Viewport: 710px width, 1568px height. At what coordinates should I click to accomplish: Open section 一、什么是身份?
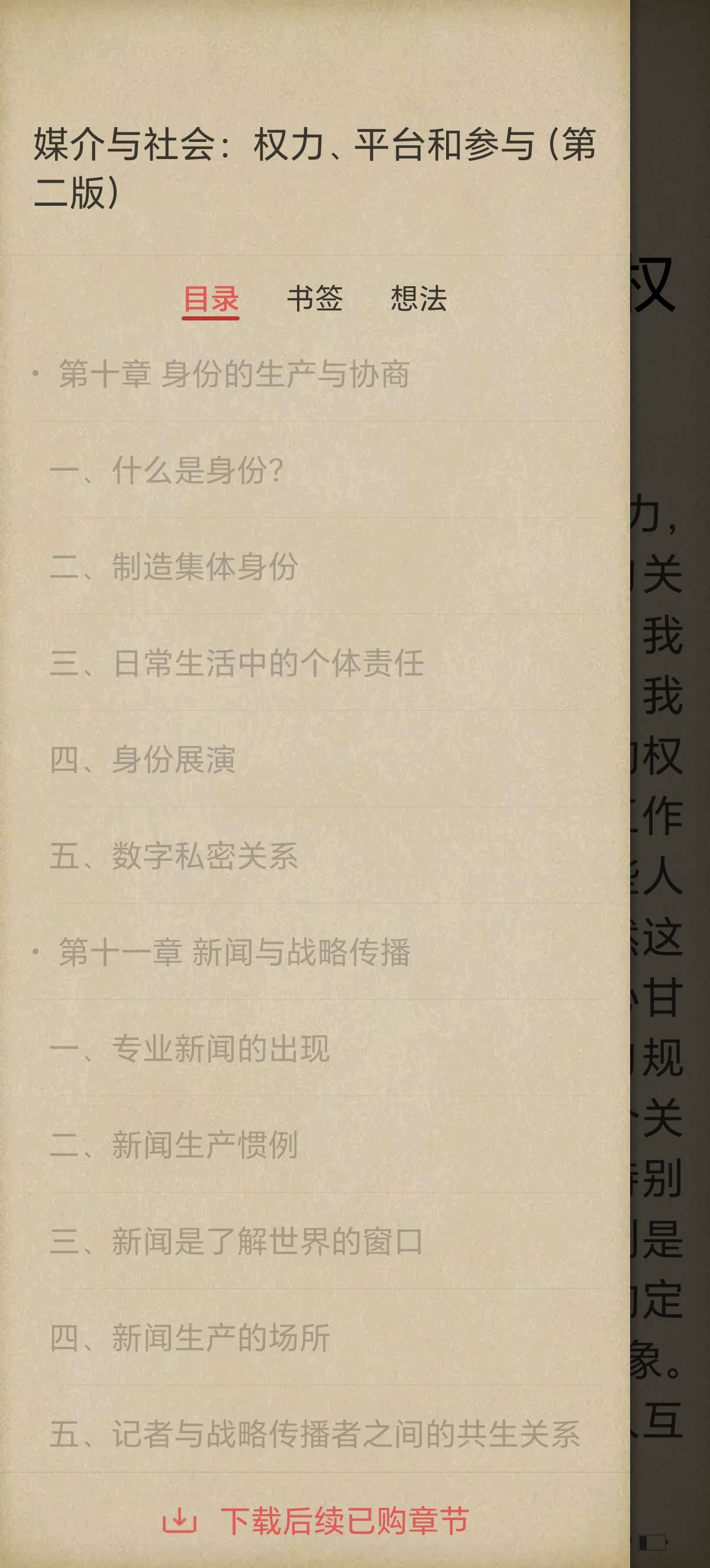167,470
